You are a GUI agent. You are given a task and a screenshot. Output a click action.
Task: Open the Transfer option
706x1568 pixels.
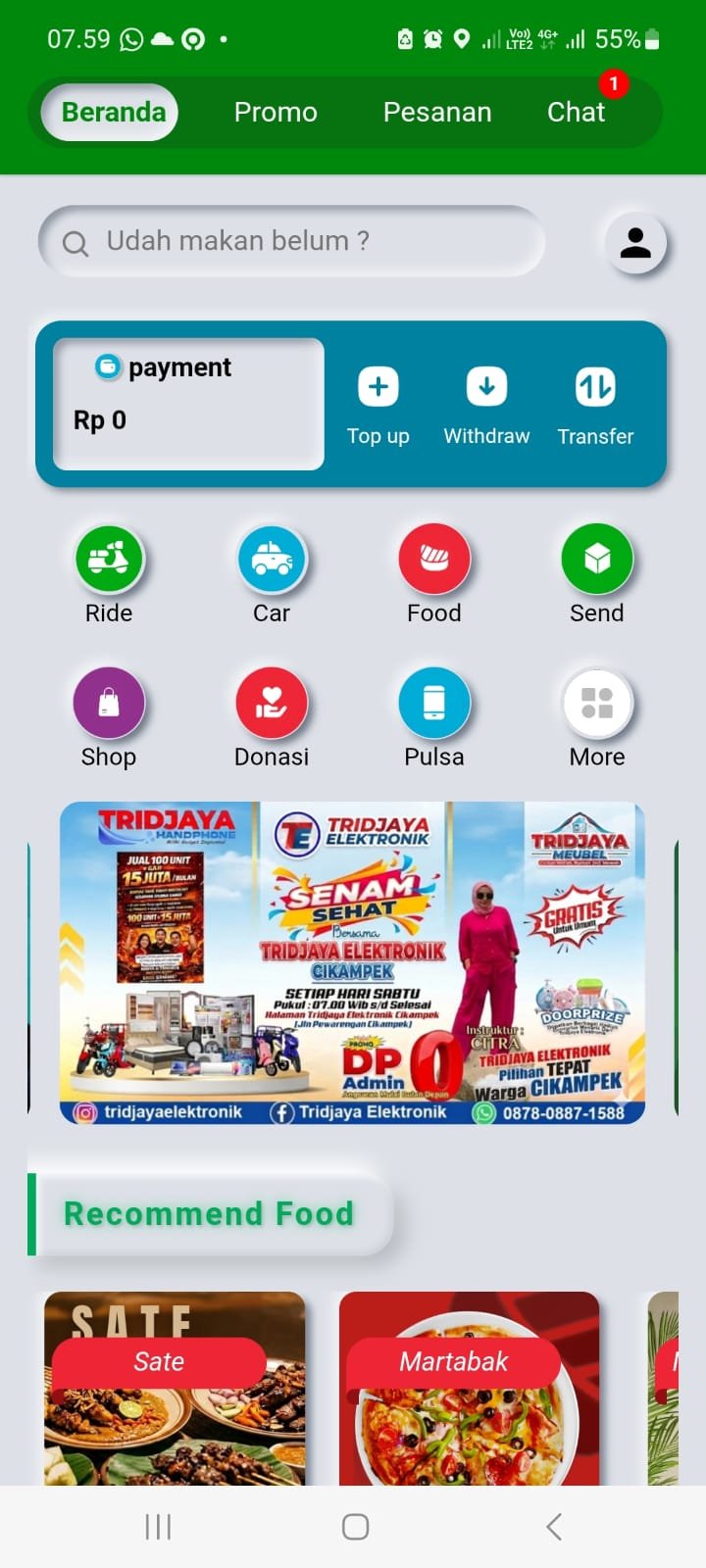coord(595,405)
